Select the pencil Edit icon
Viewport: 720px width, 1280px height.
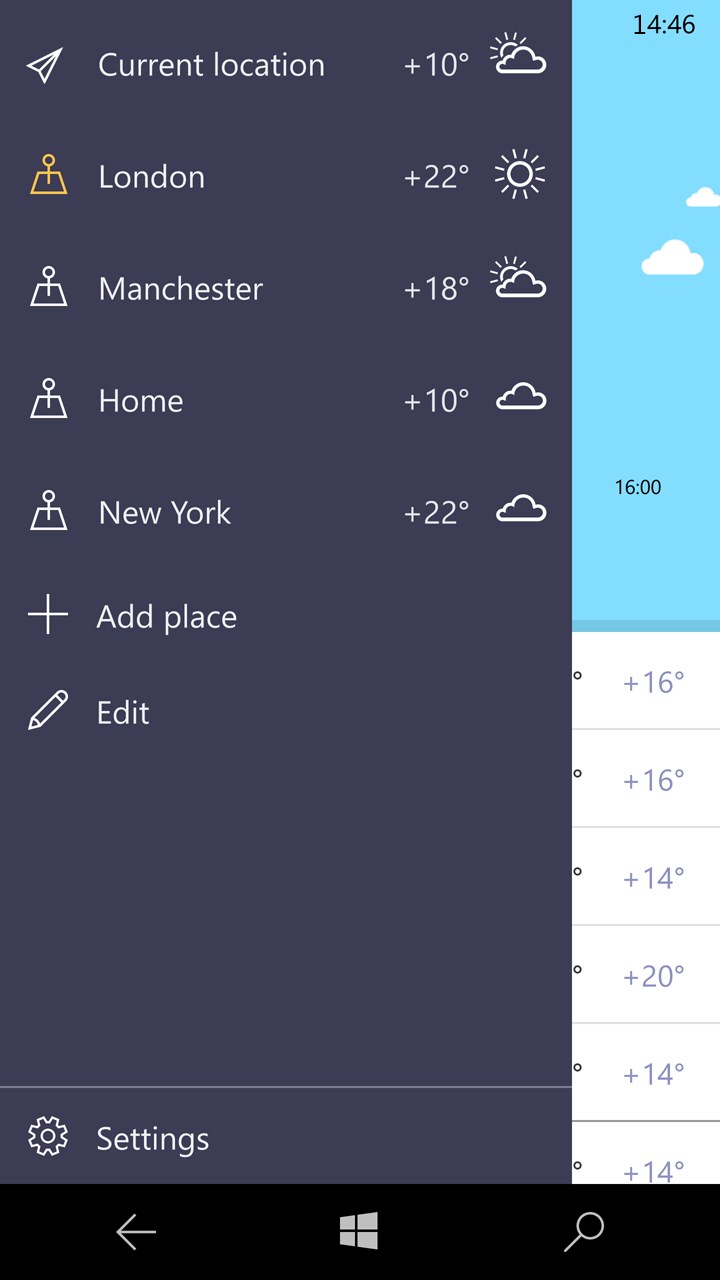(48, 711)
